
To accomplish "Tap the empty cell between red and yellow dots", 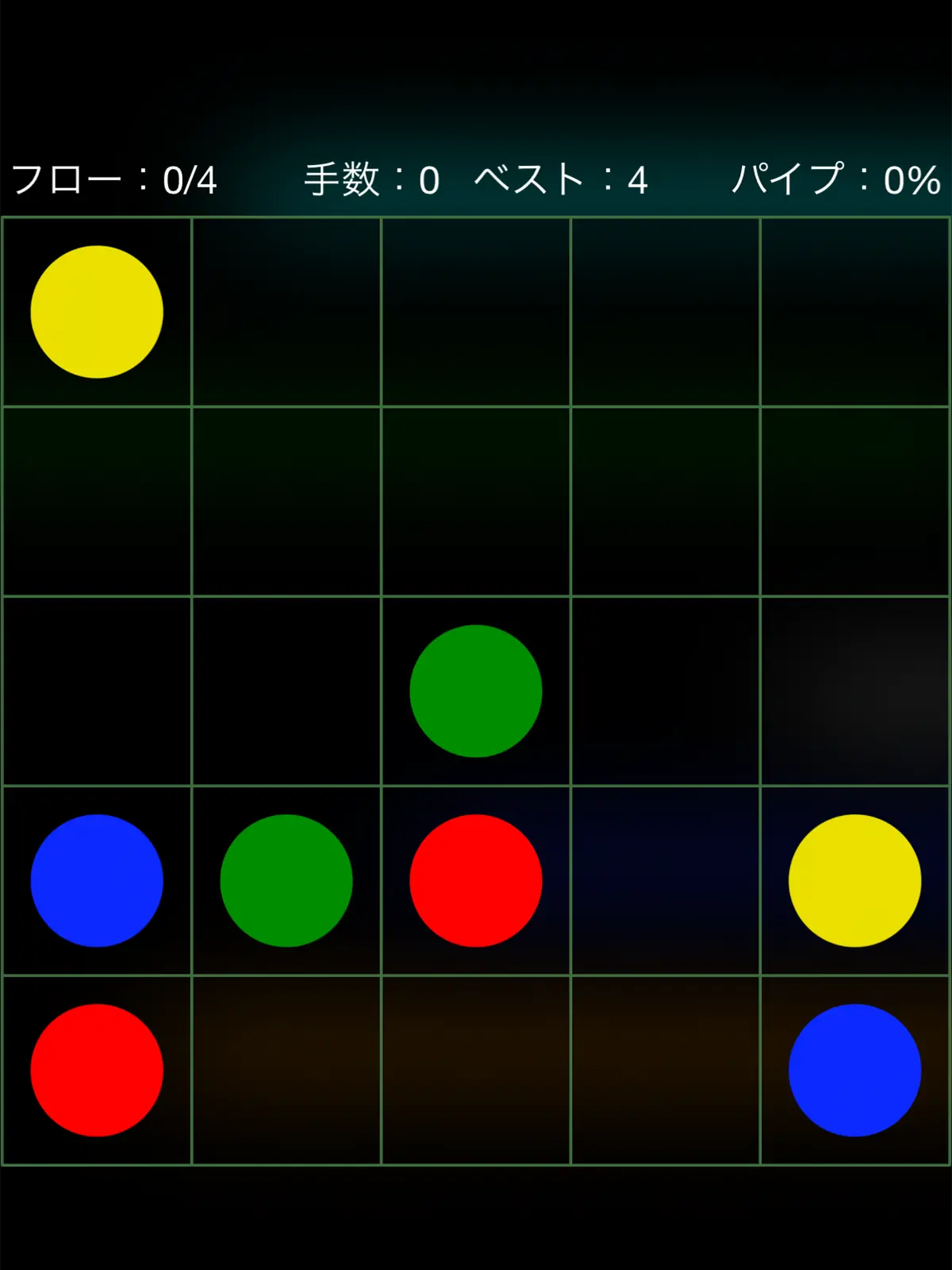I will pyautogui.click(x=666, y=881).
